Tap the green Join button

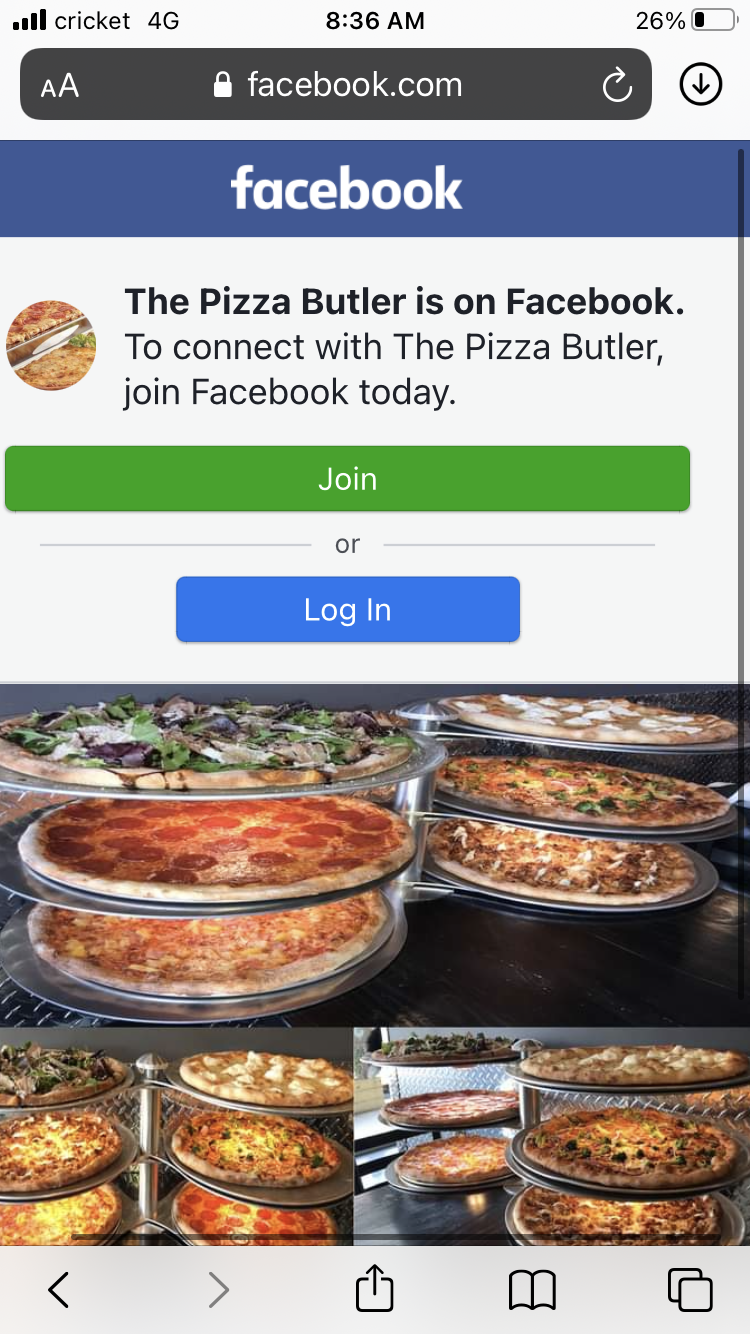coord(347,479)
